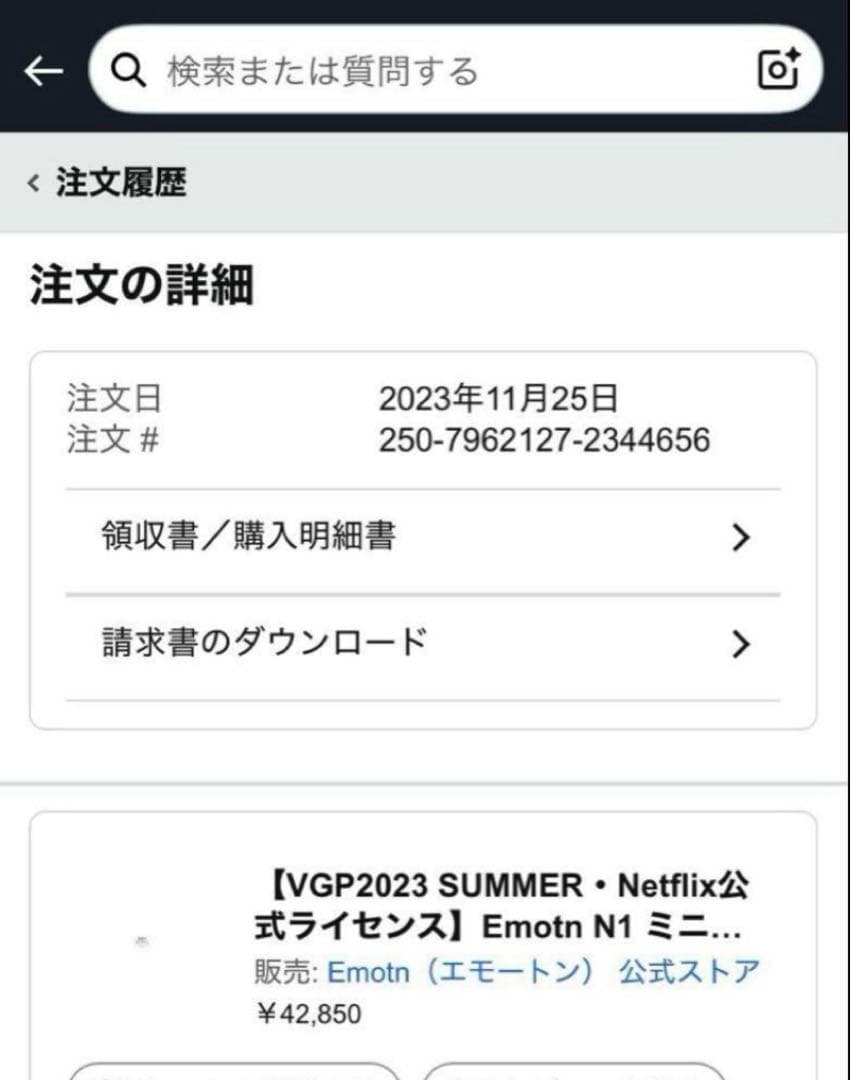Screen dimensions: 850x1080
Task: Return to 注文履歴 order history
Action: (108, 183)
